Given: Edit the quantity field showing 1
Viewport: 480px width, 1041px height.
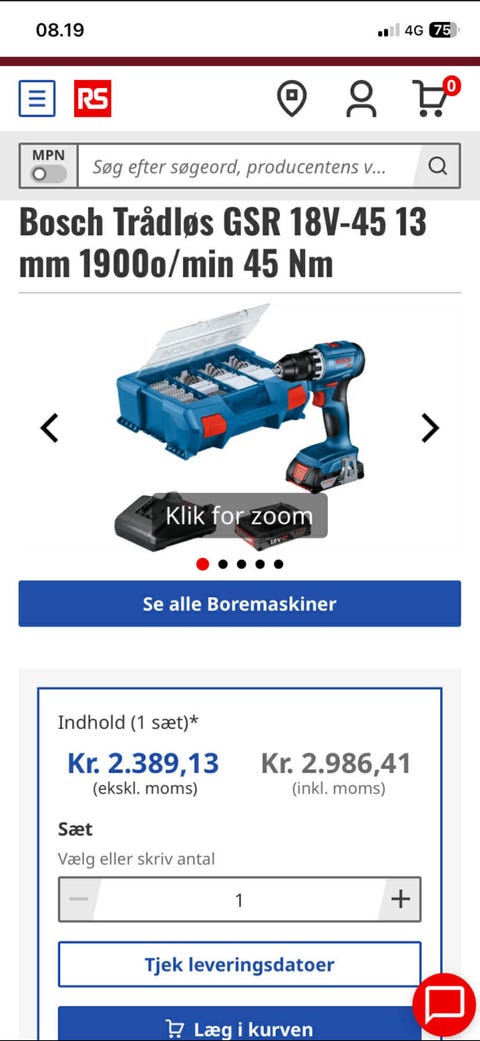Looking at the screenshot, I should 240,900.
